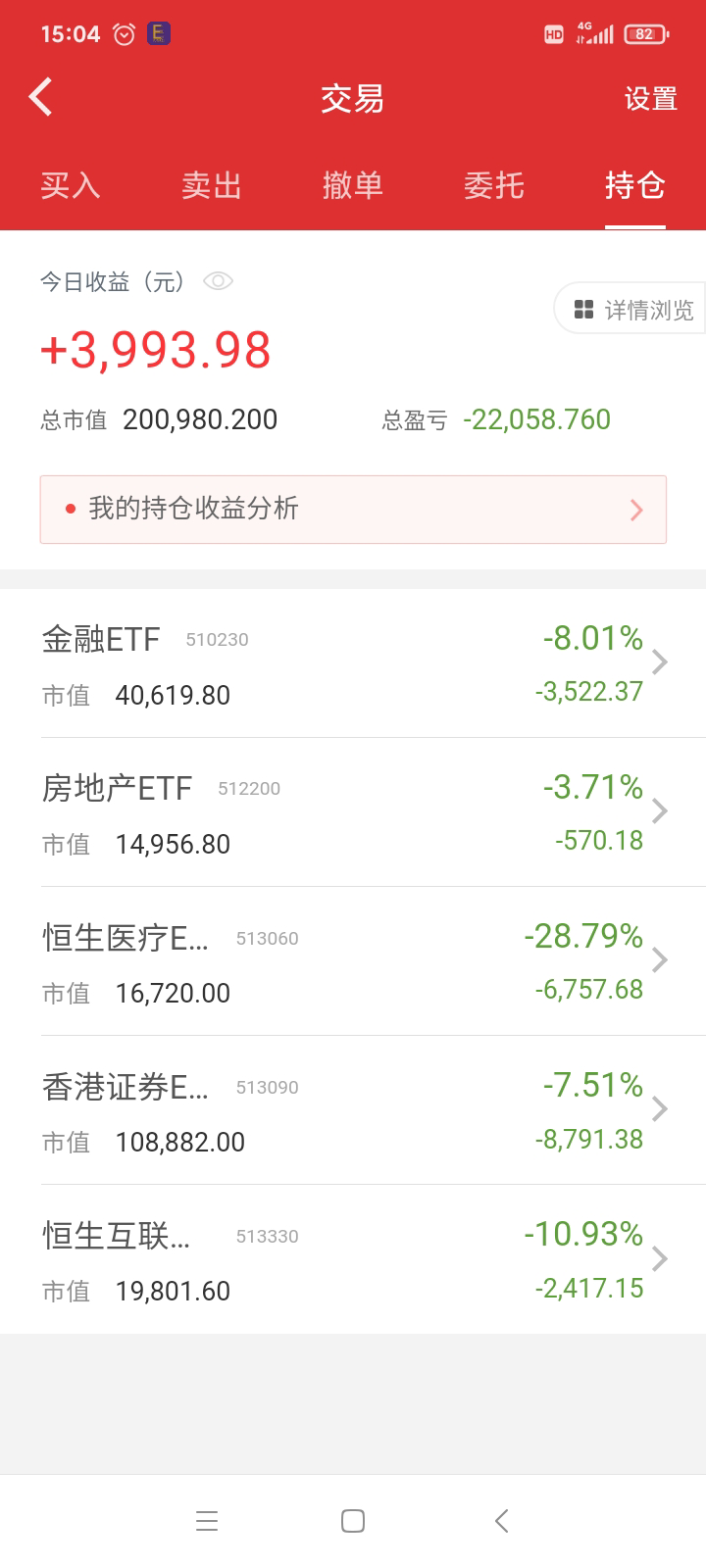The height and width of the screenshot is (1568, 706).
Task: View the 香港证券 ETF 513090 holding
Action: coord(353,1111)
